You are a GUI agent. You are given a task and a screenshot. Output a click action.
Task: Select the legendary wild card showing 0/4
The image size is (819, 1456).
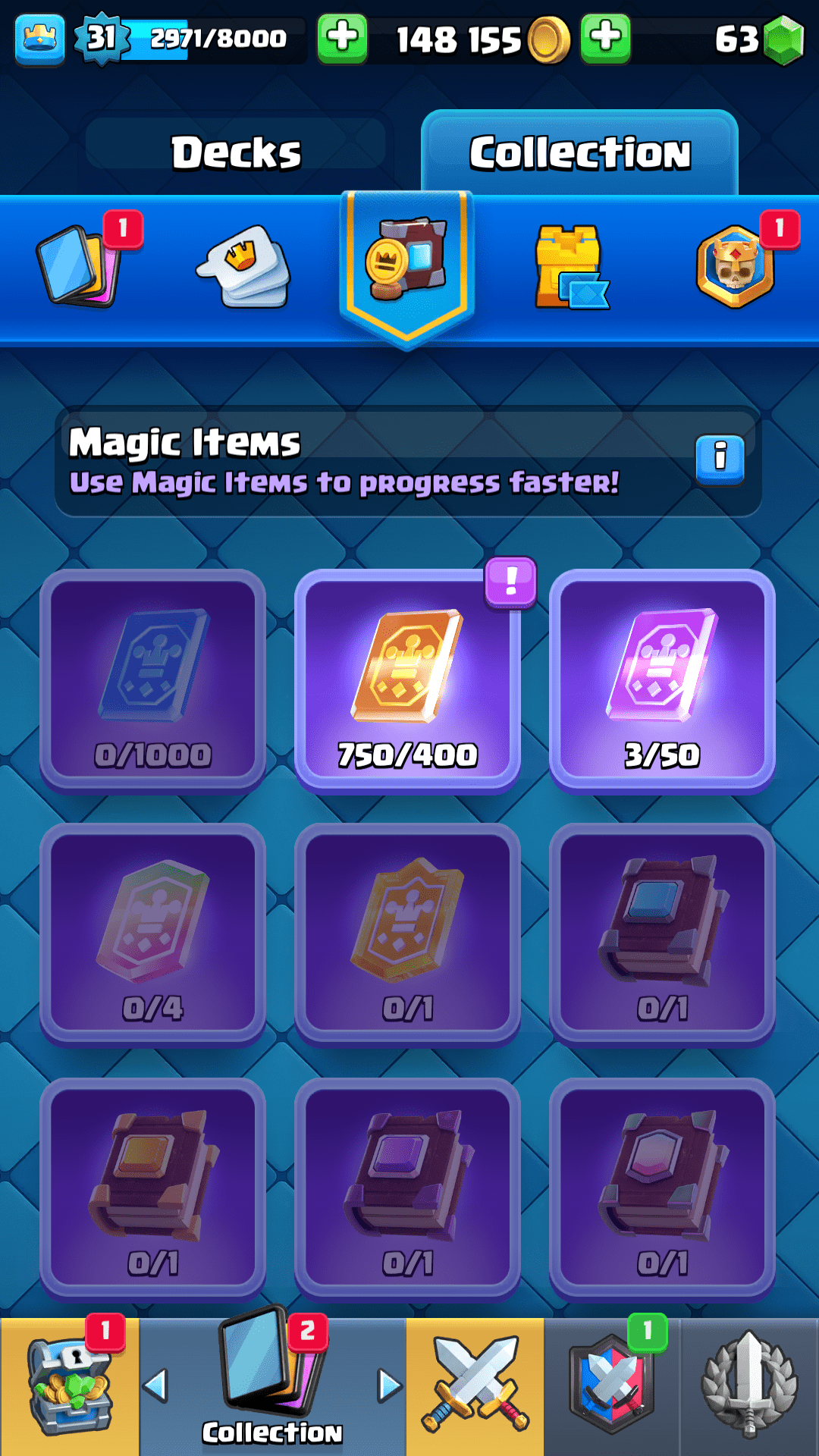tap(152, 933)
